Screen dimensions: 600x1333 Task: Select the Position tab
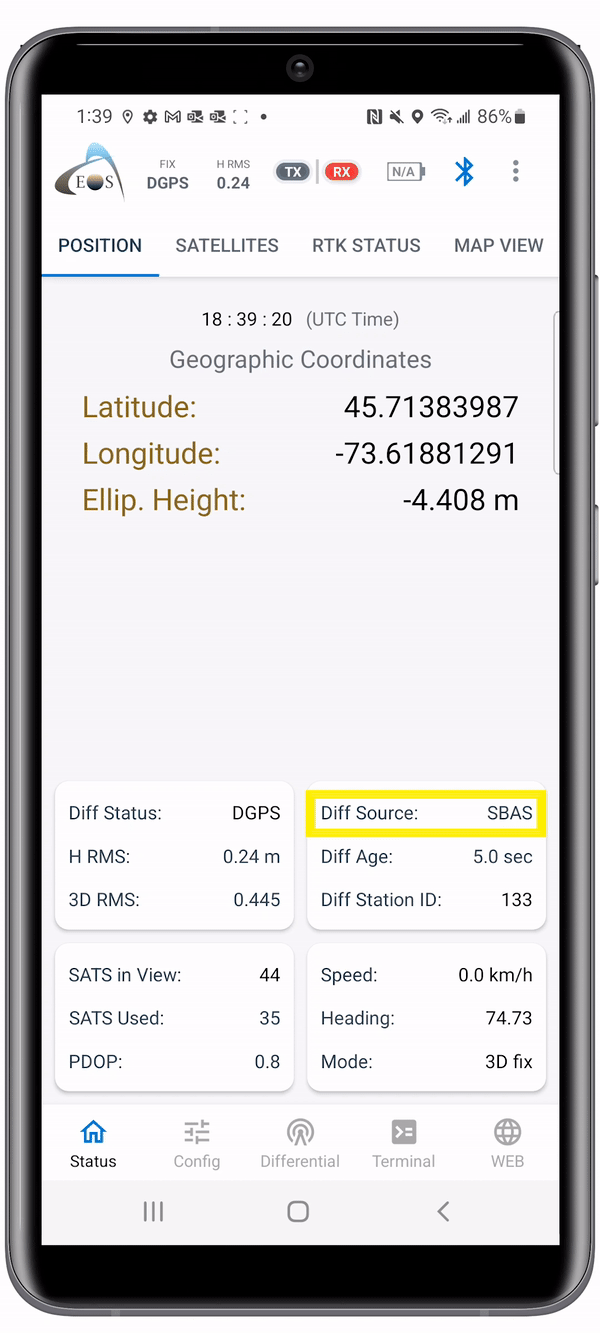pos(100,245)
